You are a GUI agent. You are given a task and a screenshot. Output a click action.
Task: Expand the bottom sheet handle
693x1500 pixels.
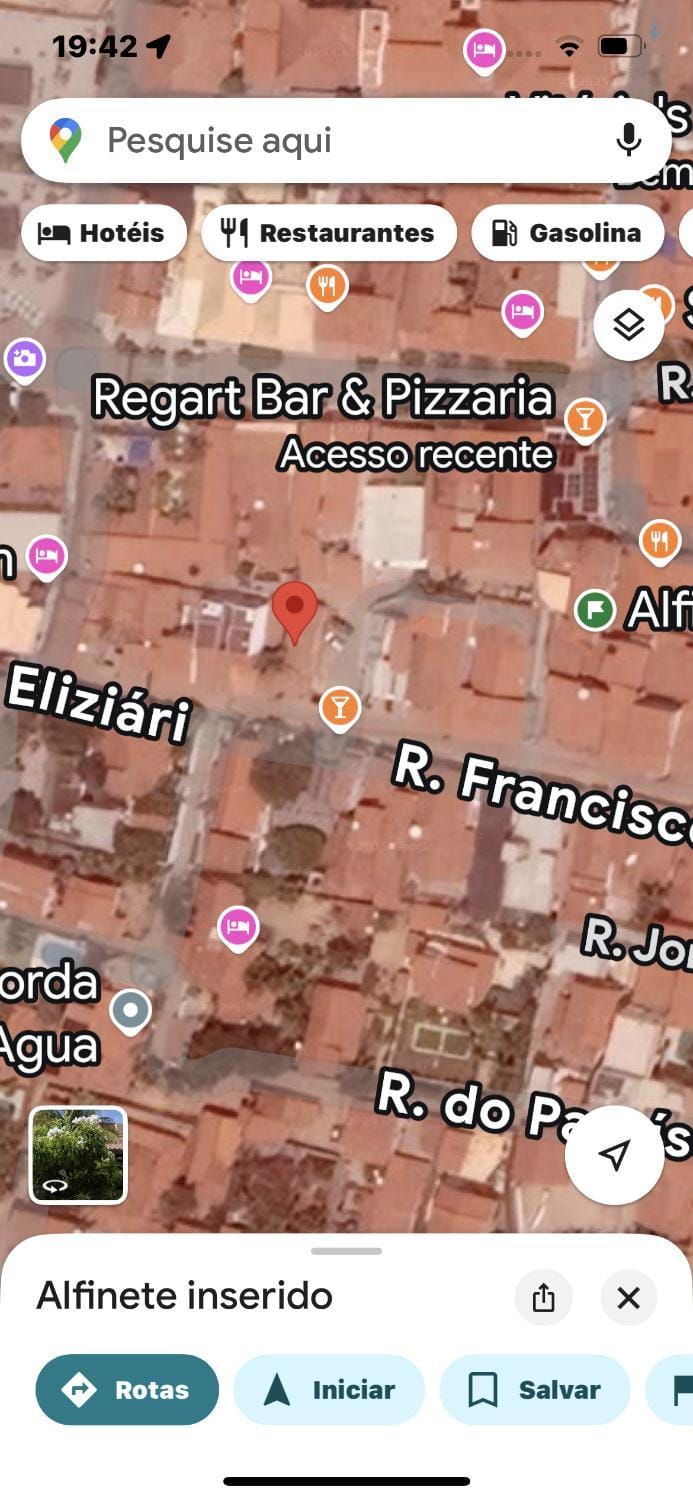tap(346, 1251)
